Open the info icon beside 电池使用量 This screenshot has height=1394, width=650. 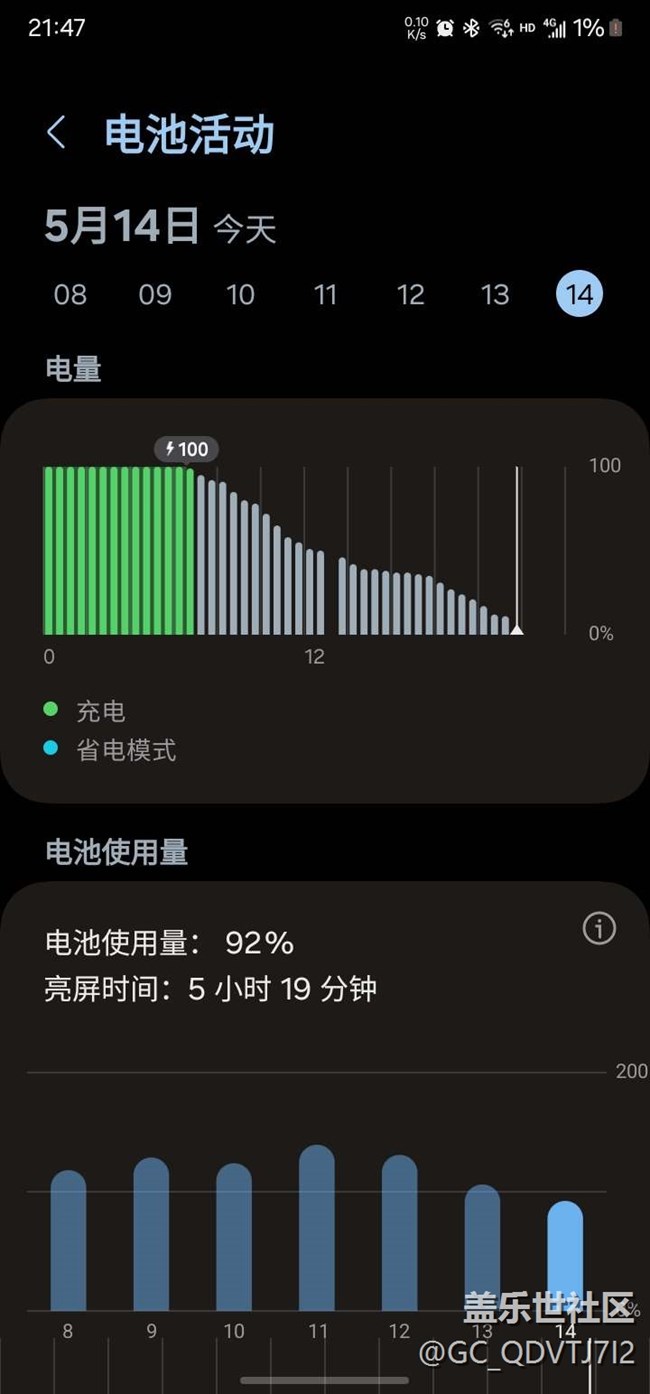coord(599,928)
